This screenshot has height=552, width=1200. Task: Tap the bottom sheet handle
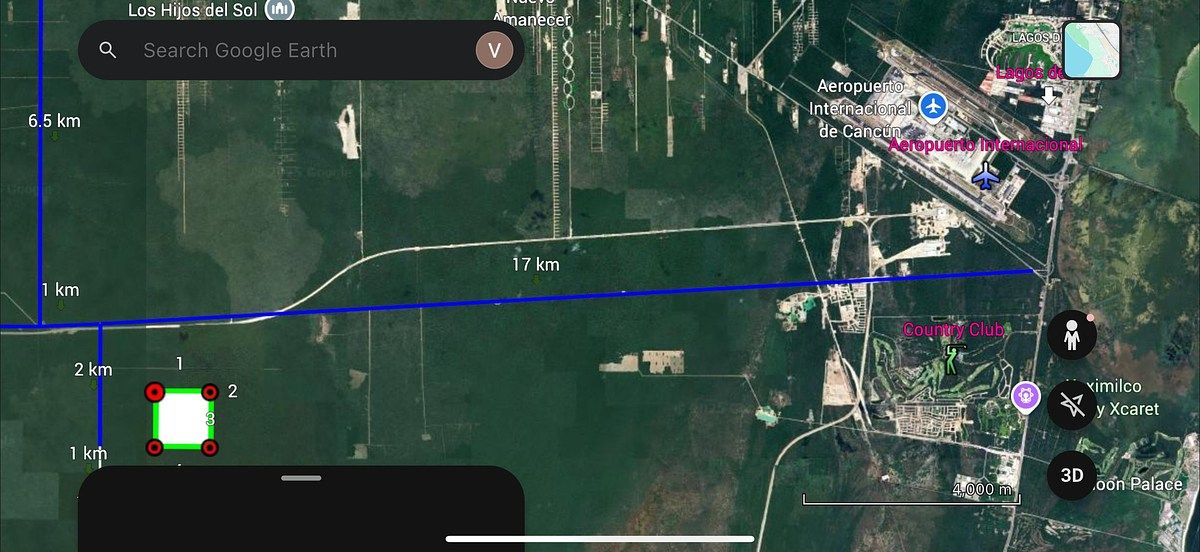[x=301, y=478]
